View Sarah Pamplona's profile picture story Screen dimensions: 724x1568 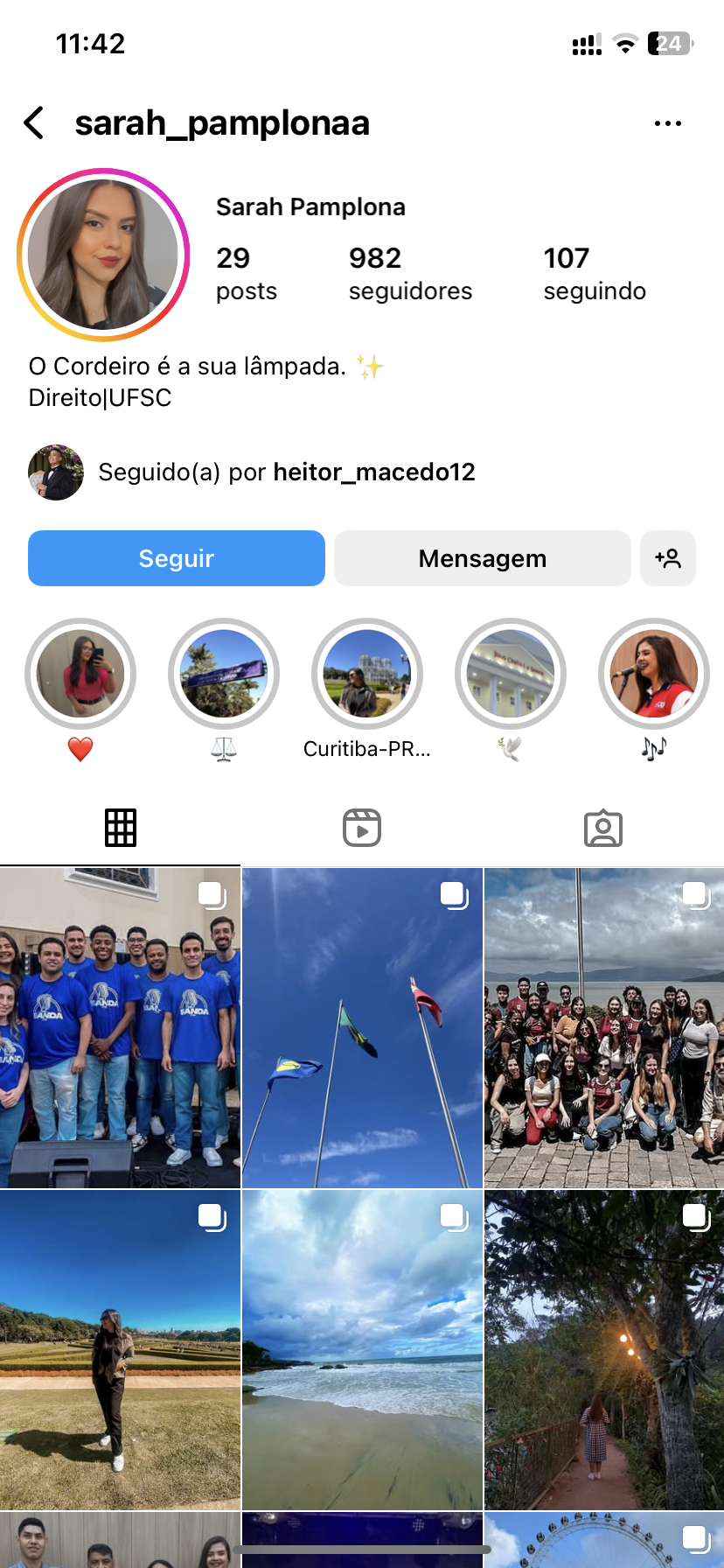tap(103, 255)
